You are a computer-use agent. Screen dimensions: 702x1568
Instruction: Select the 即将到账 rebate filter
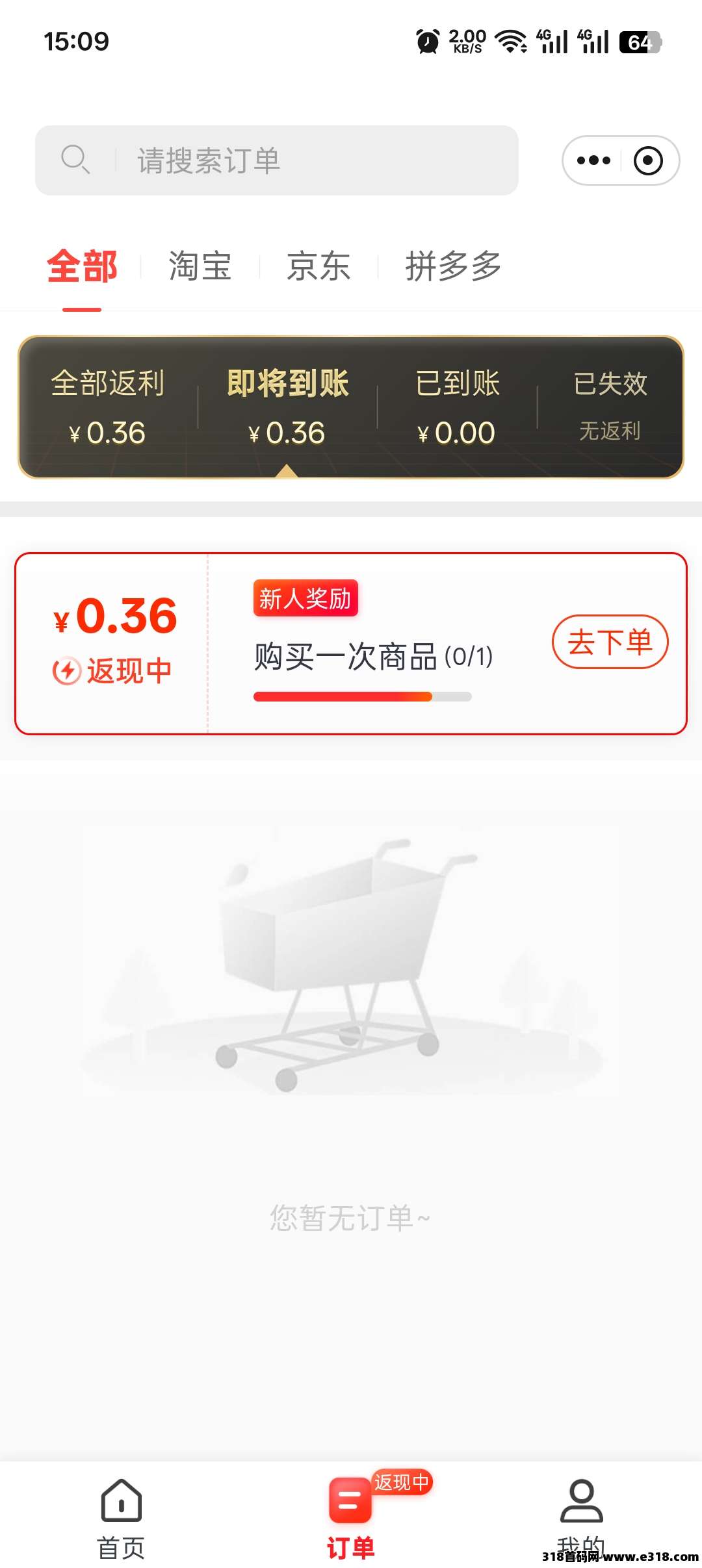click(x=288, y=407)
